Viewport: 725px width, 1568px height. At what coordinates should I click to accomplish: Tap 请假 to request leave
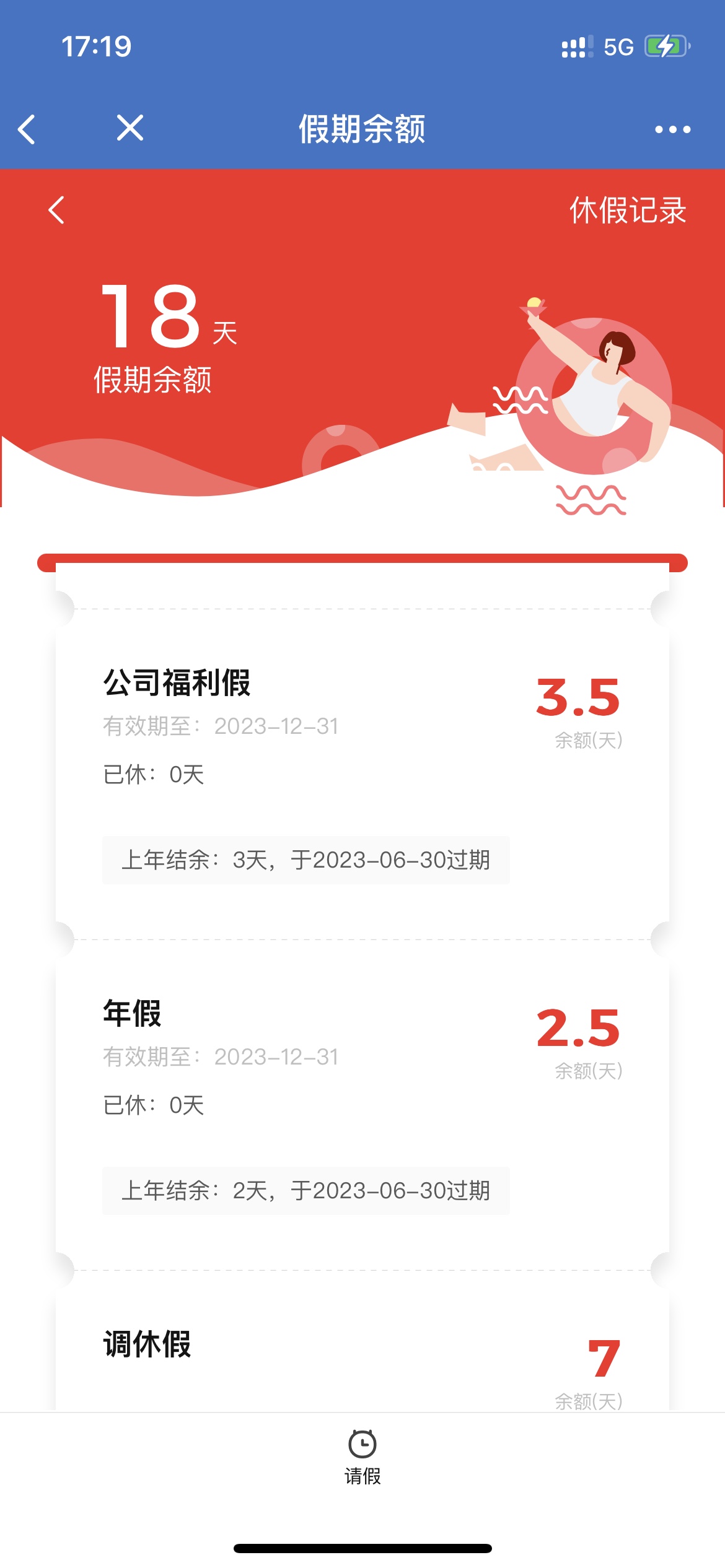click(x=362, y=1458)
